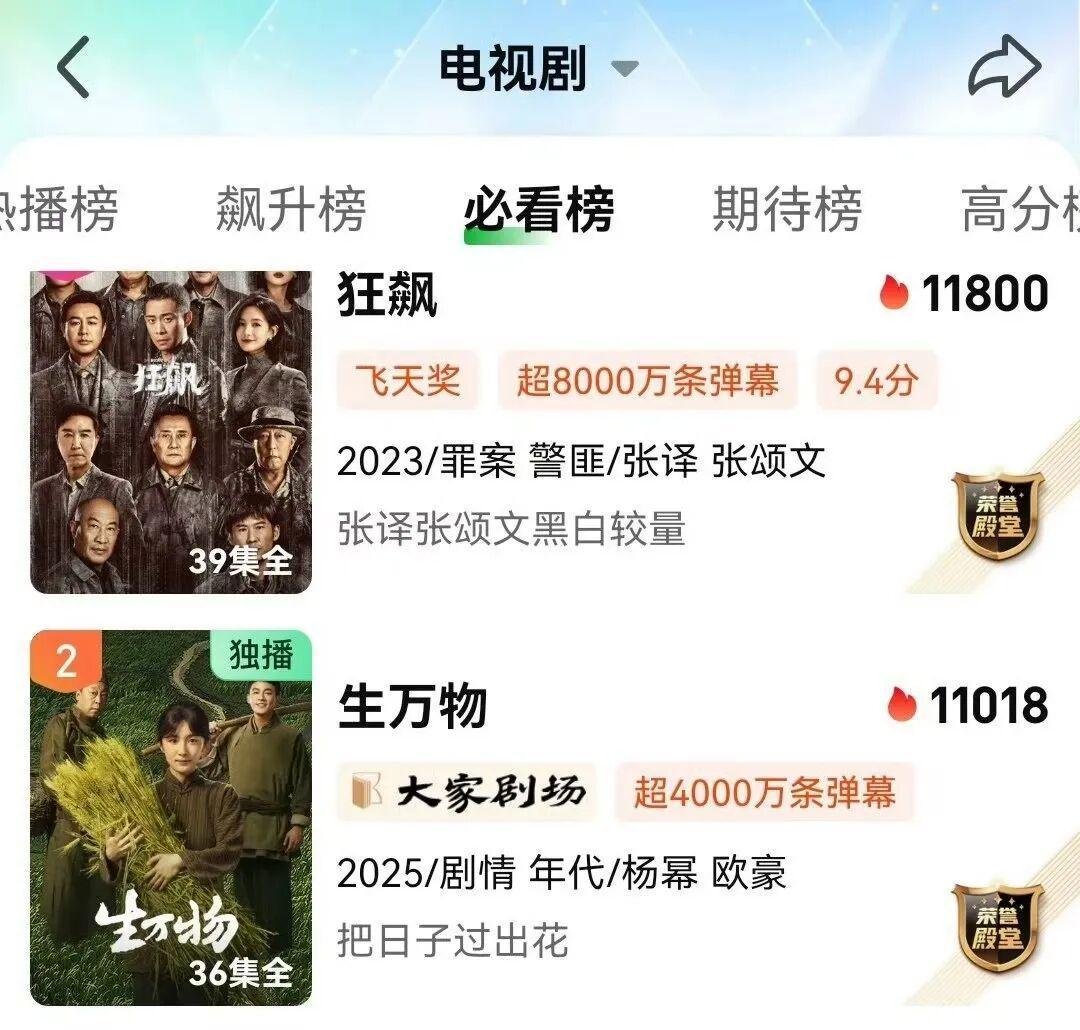Open the 生万物 title
1080x1030 pixels.
[412, 707]
